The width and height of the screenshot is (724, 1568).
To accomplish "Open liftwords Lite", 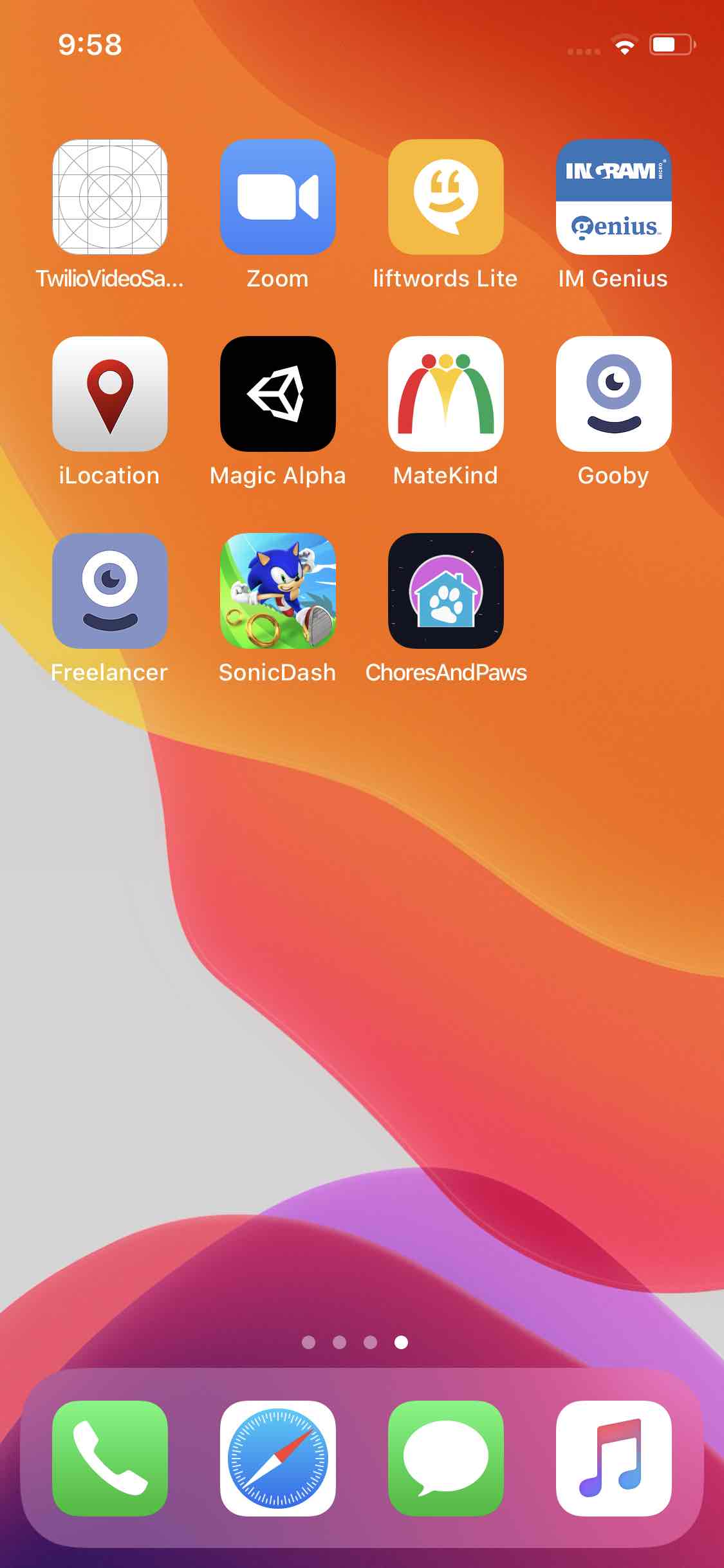I will pos(445,197).
